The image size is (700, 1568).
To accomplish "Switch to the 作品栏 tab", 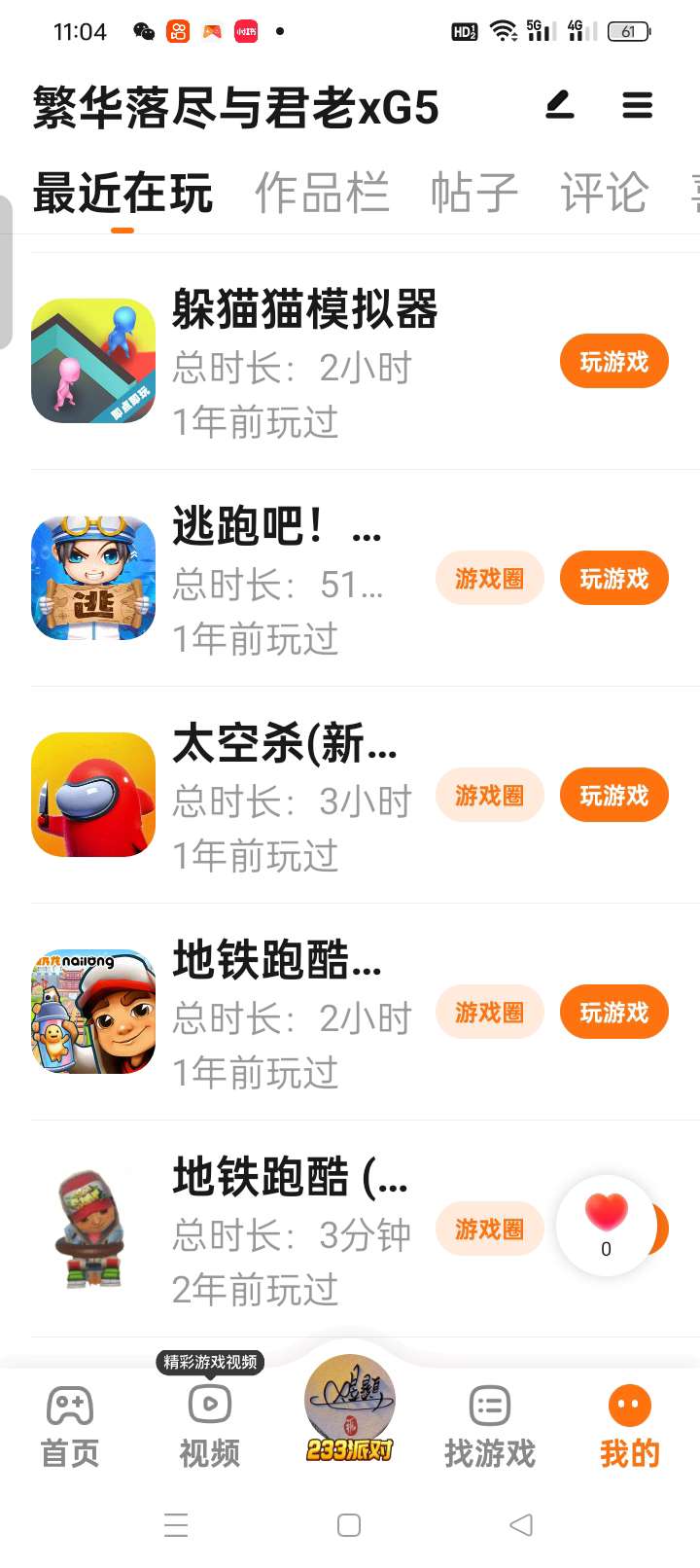I will (x=322, y=193).
